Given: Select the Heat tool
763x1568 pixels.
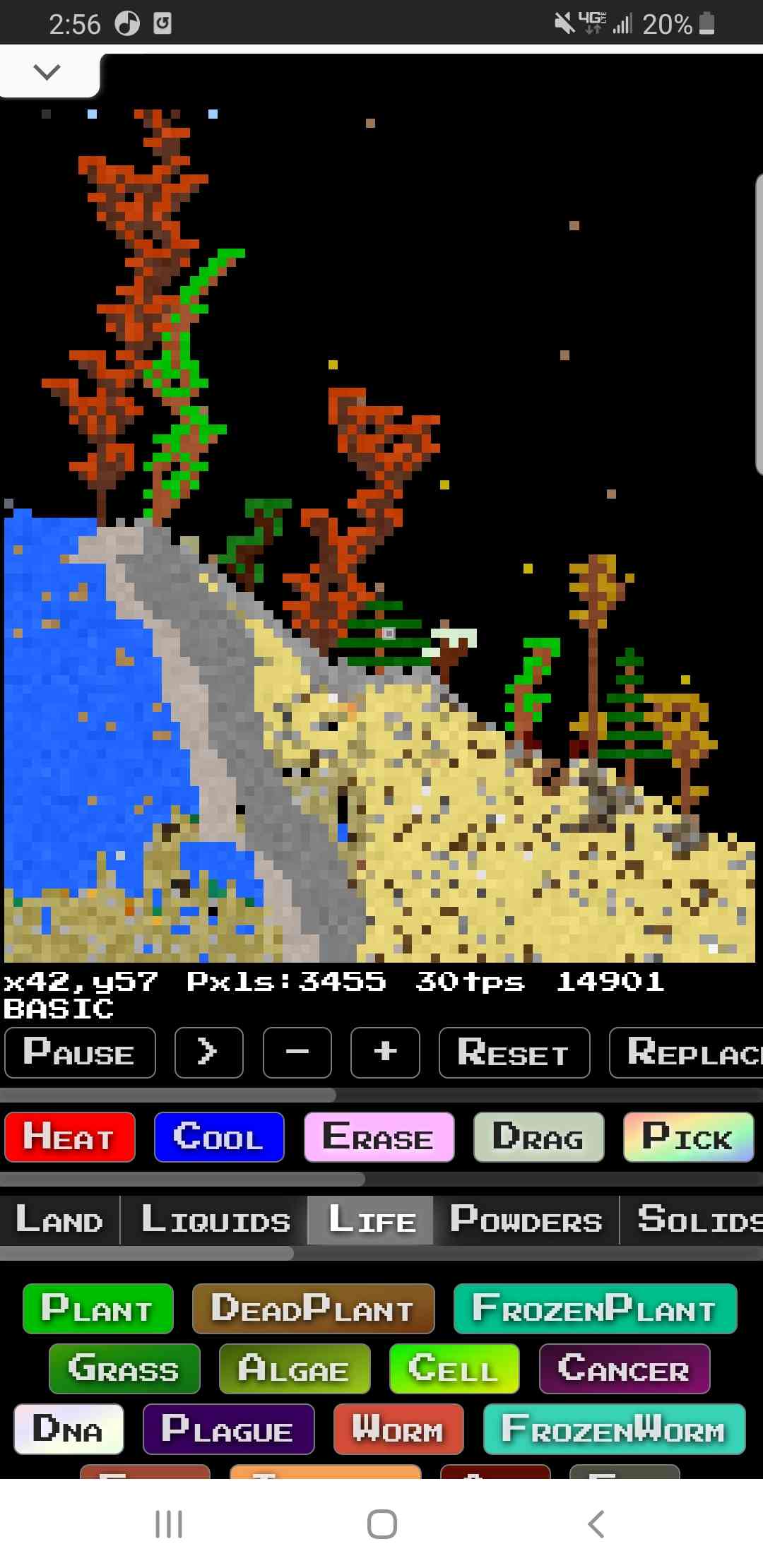Looking at the screenshot, I should (x=69, y=1137).
